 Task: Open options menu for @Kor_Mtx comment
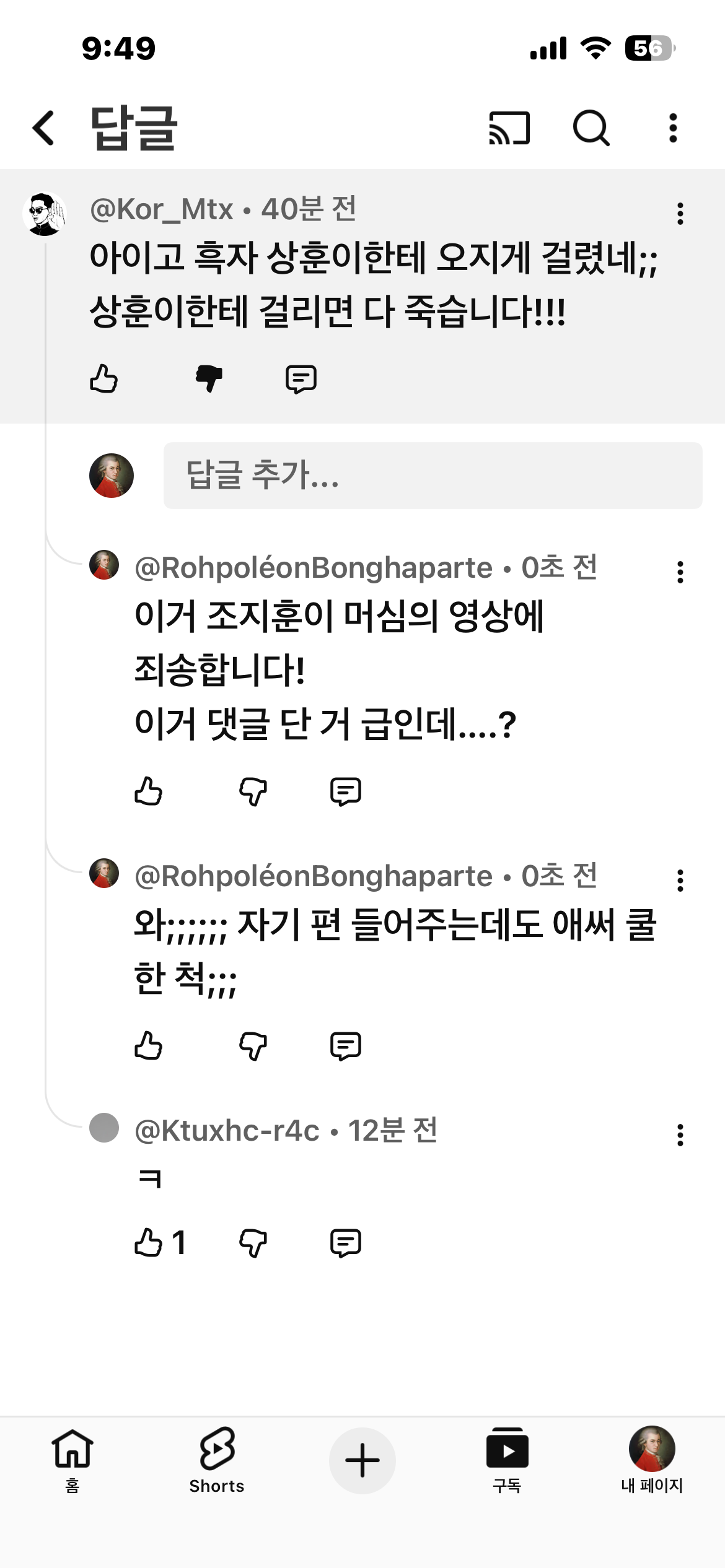[x=680, y=214]
